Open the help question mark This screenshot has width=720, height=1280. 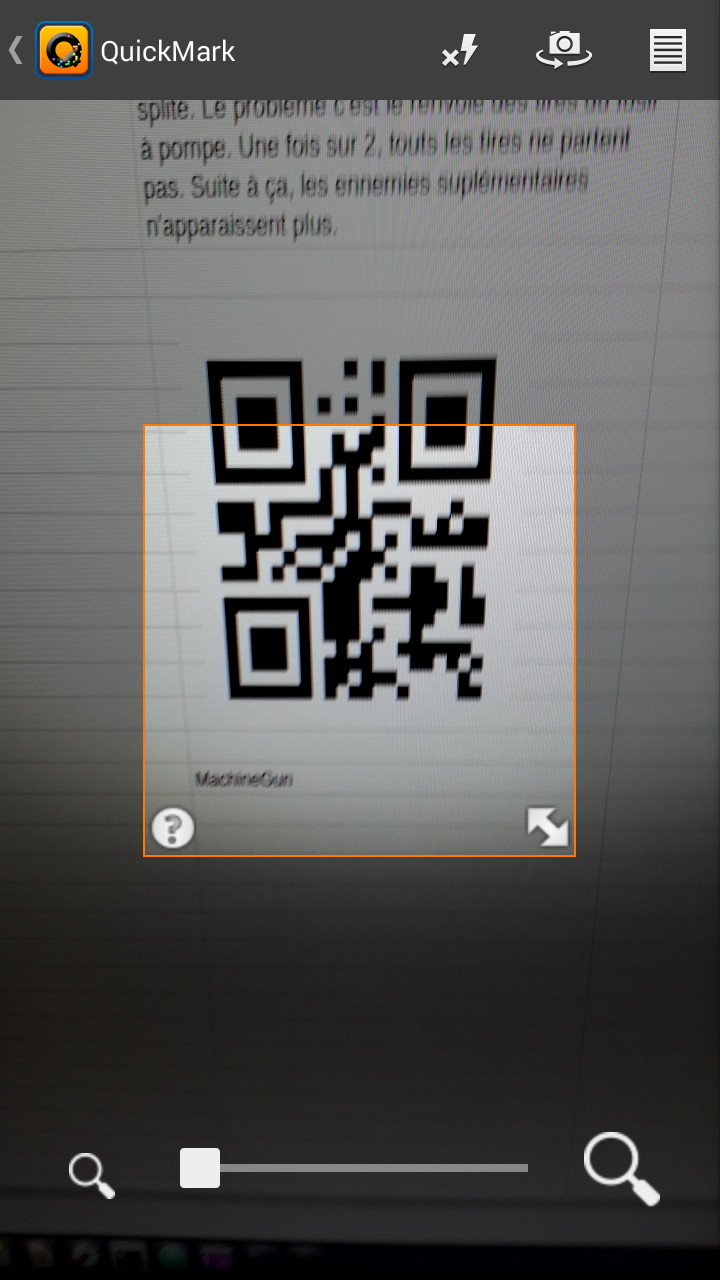(173, 829)
